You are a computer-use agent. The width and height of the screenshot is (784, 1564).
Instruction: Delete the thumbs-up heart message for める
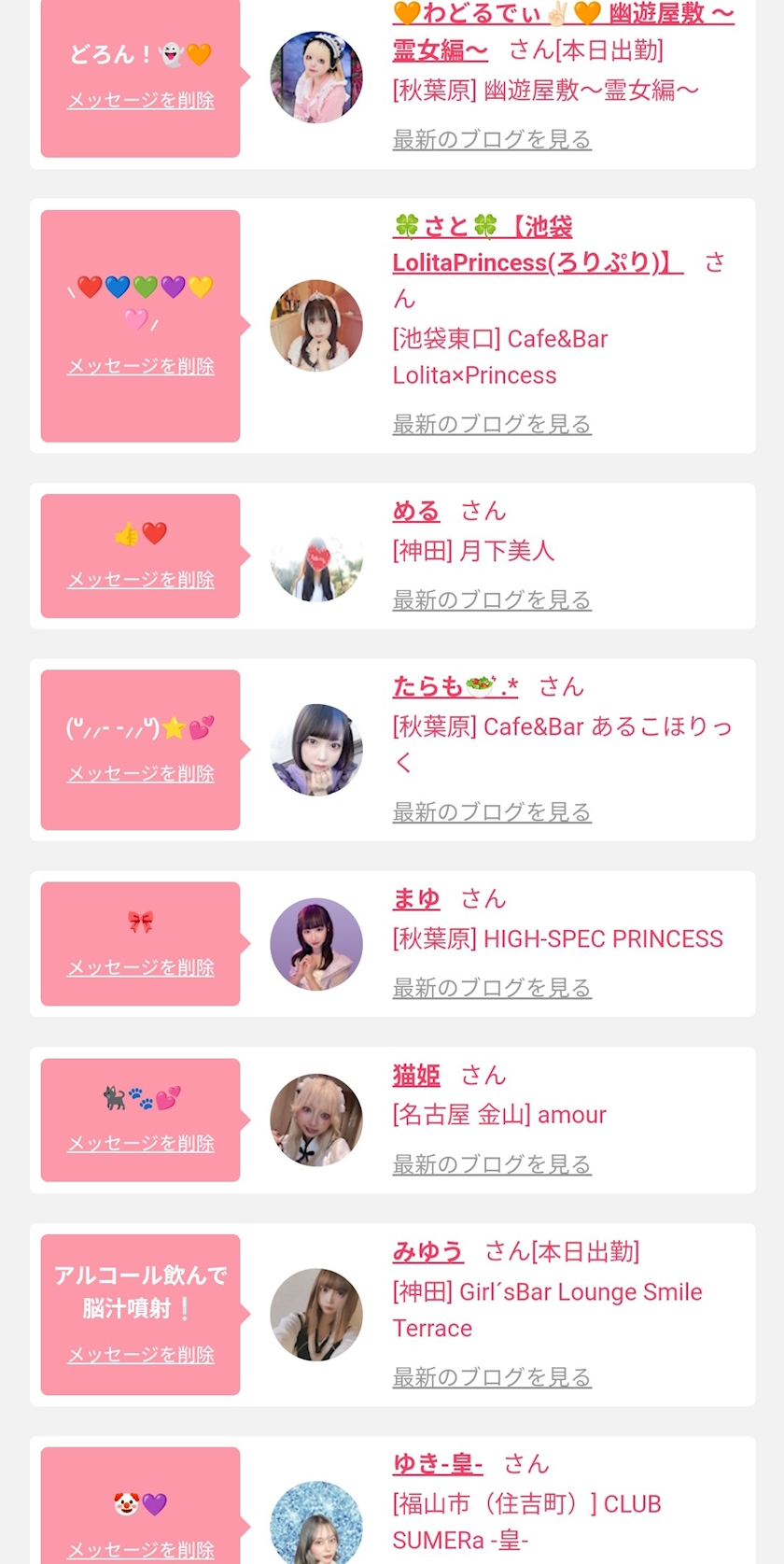tap(141, 579)
